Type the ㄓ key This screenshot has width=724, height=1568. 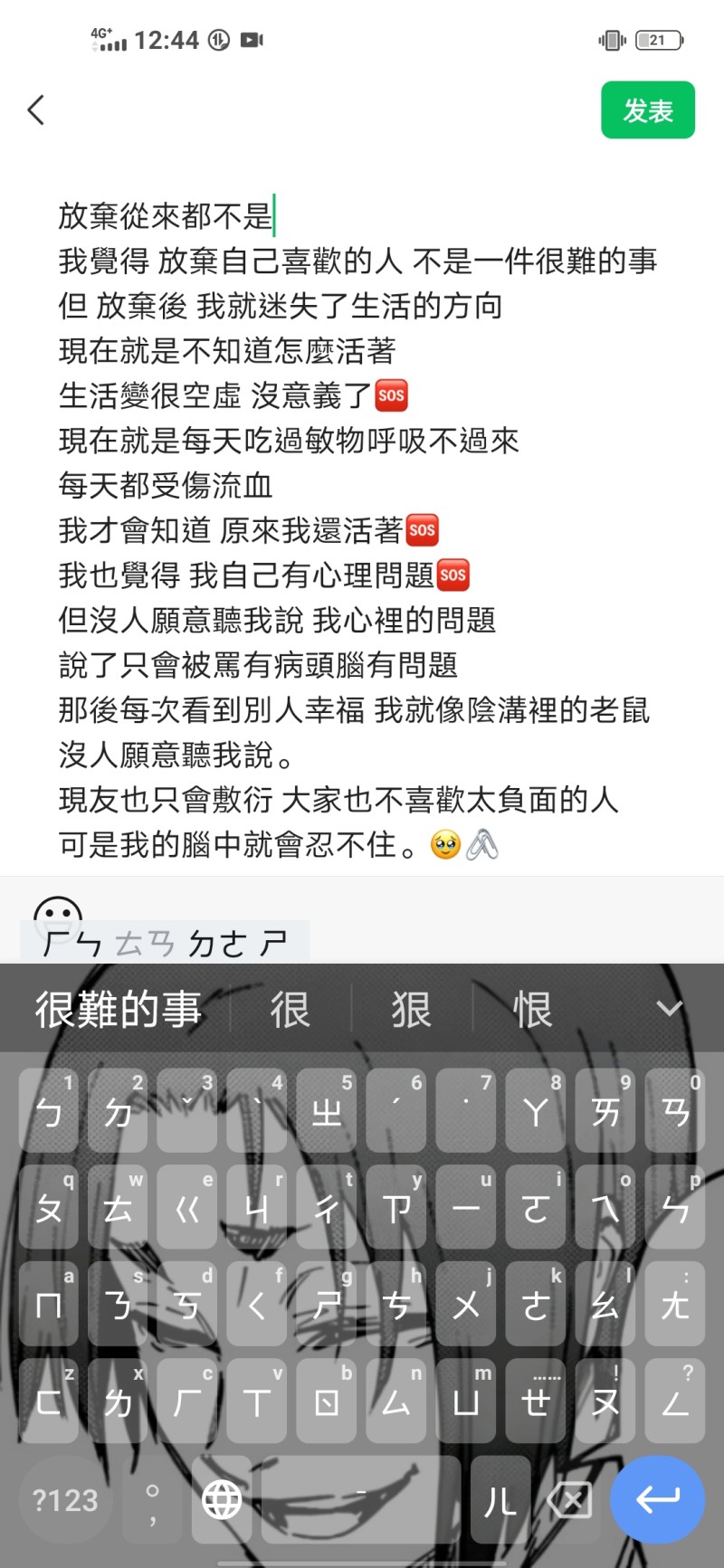(327, 1111)
